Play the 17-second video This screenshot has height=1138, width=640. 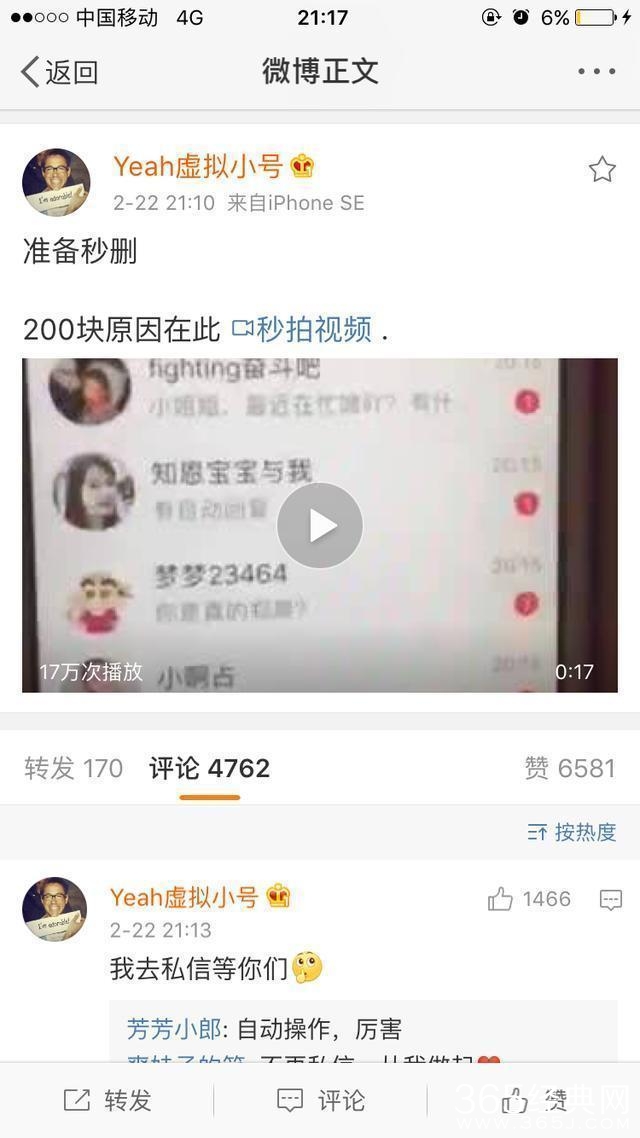tap(320, 525)
